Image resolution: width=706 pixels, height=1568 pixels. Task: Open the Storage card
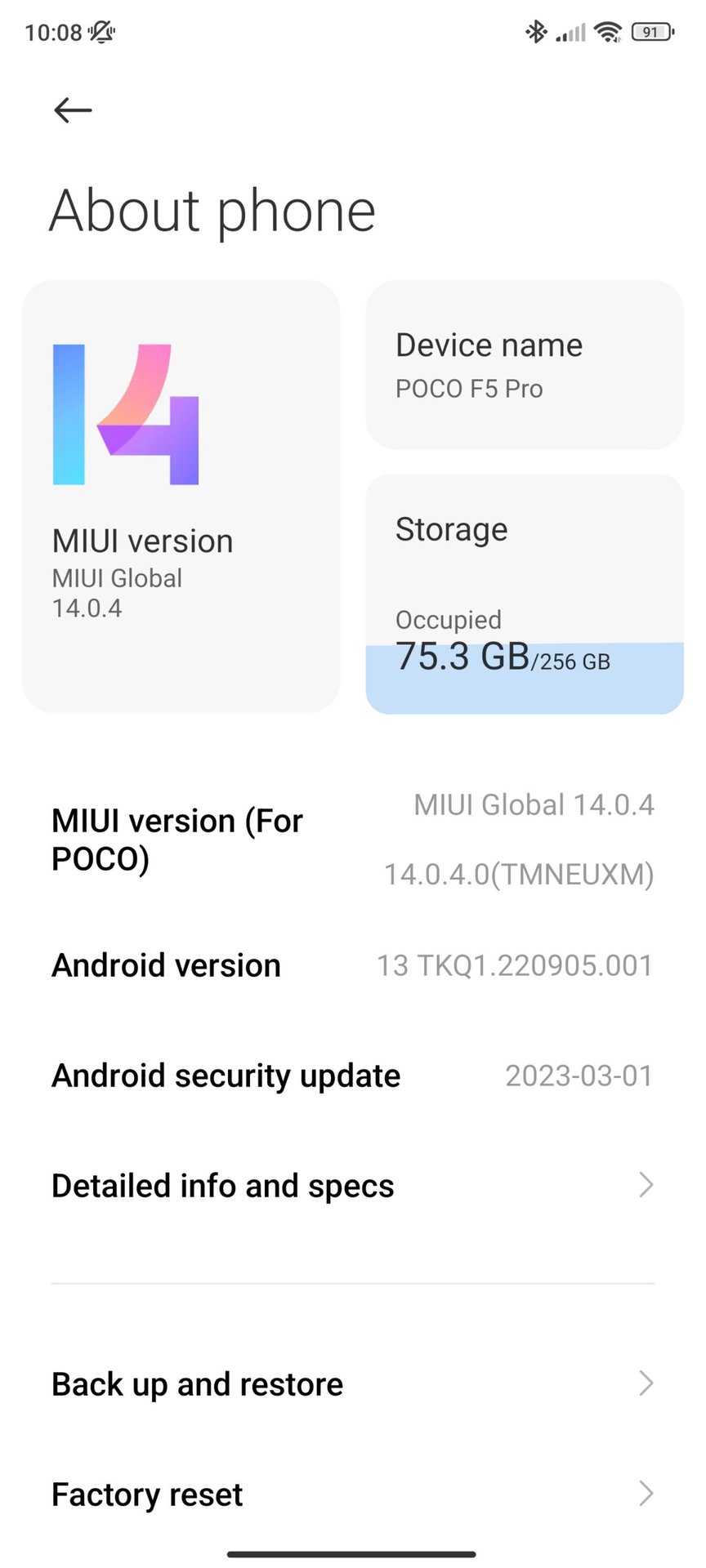click(x=524, y=594)
